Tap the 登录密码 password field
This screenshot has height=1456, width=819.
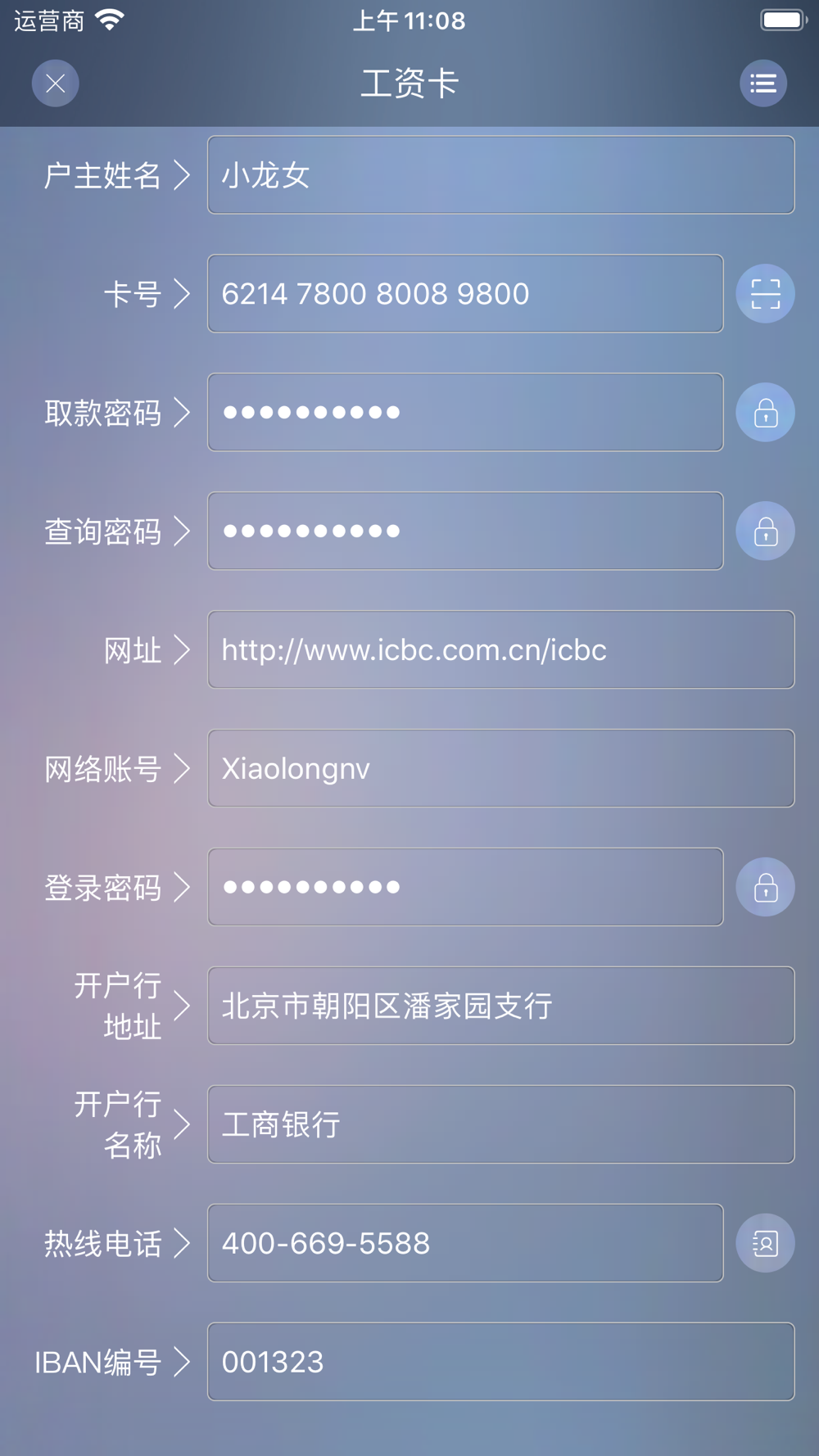click(x=465, y=888)
